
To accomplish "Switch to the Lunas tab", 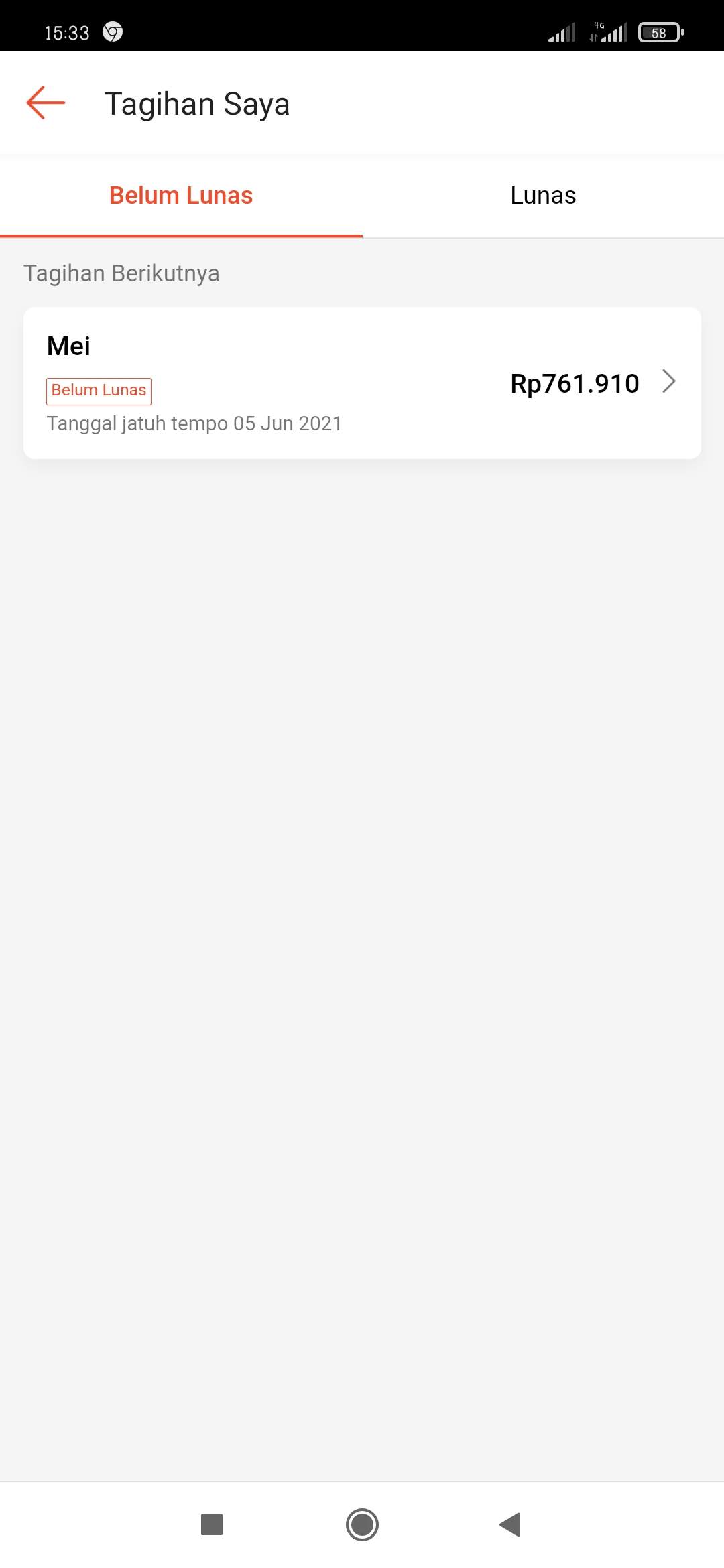I will pyautogui.click(x=543, y=196).
